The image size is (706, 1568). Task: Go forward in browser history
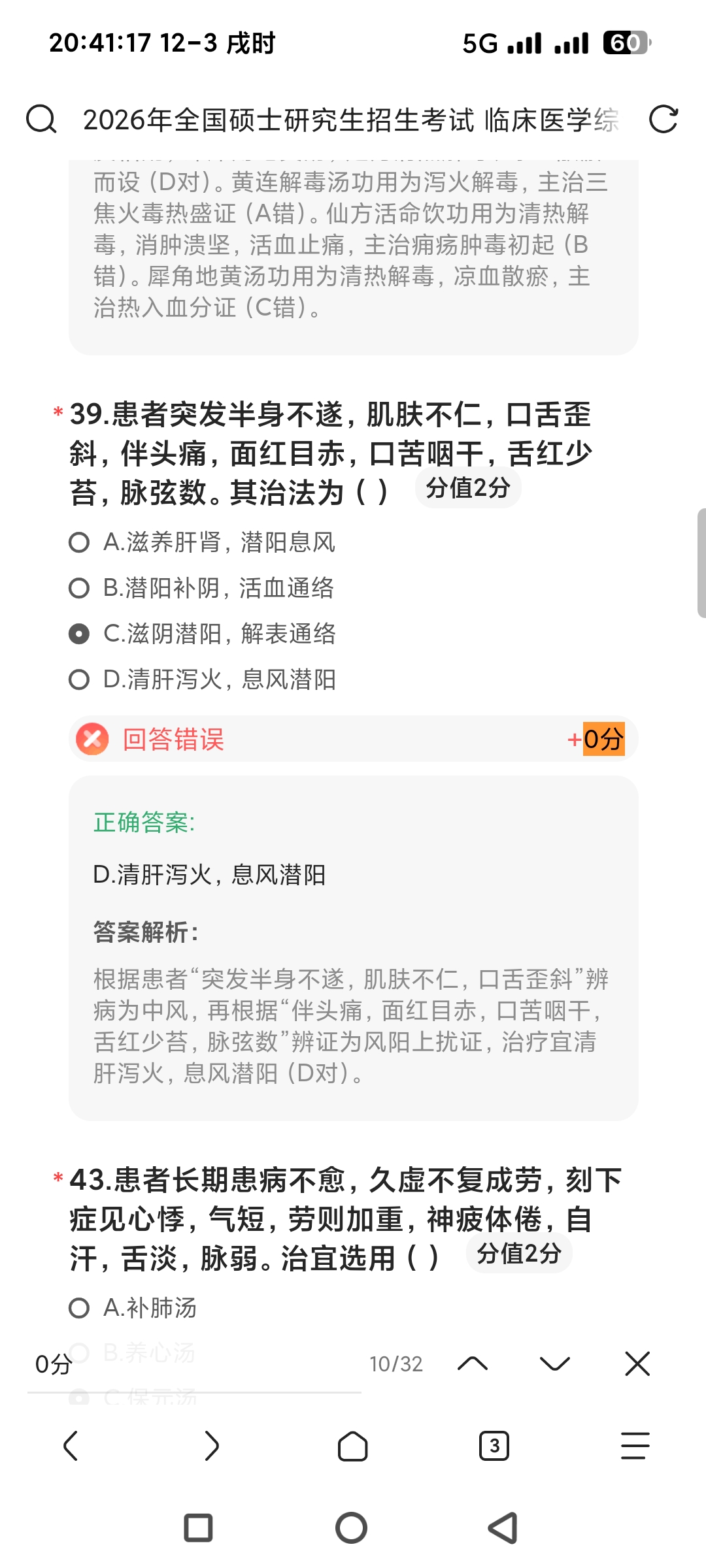coord(212,1446)
